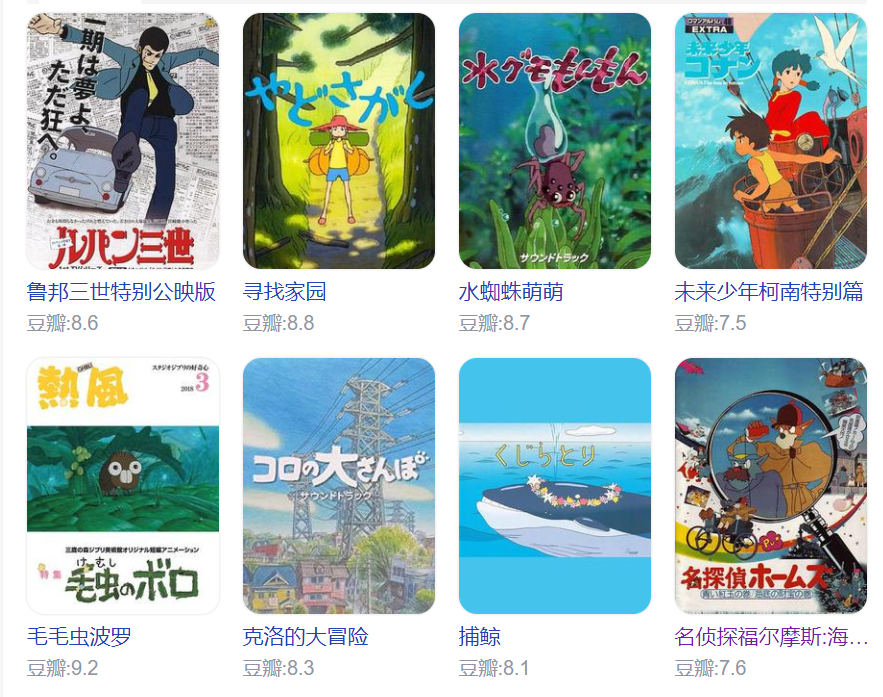Tap the 毛毛虫波罗 title link
The image size is (883, 697).
click(79, 637)
